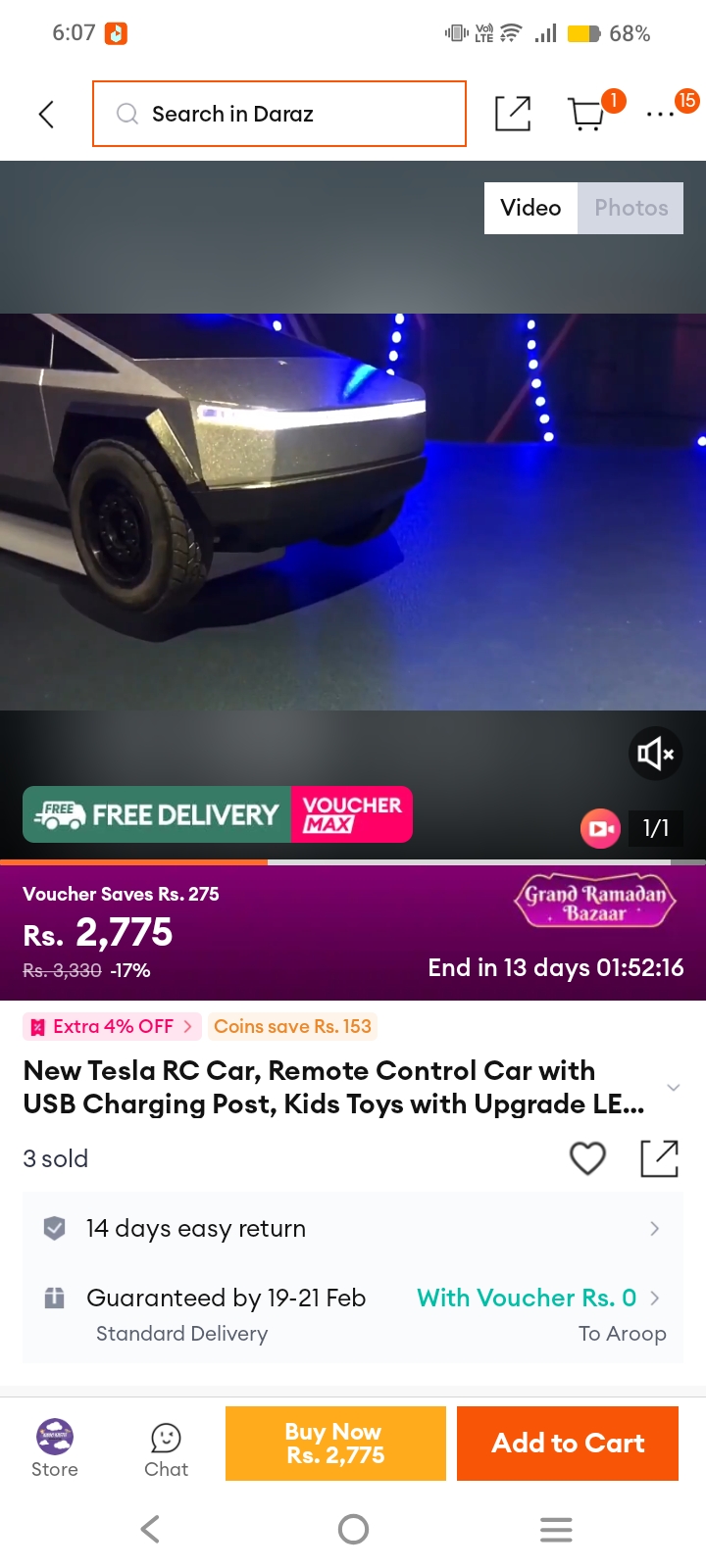Share using icon beside the heart
Viewport: 706px width, 1568px height.
click(659, 1158)
